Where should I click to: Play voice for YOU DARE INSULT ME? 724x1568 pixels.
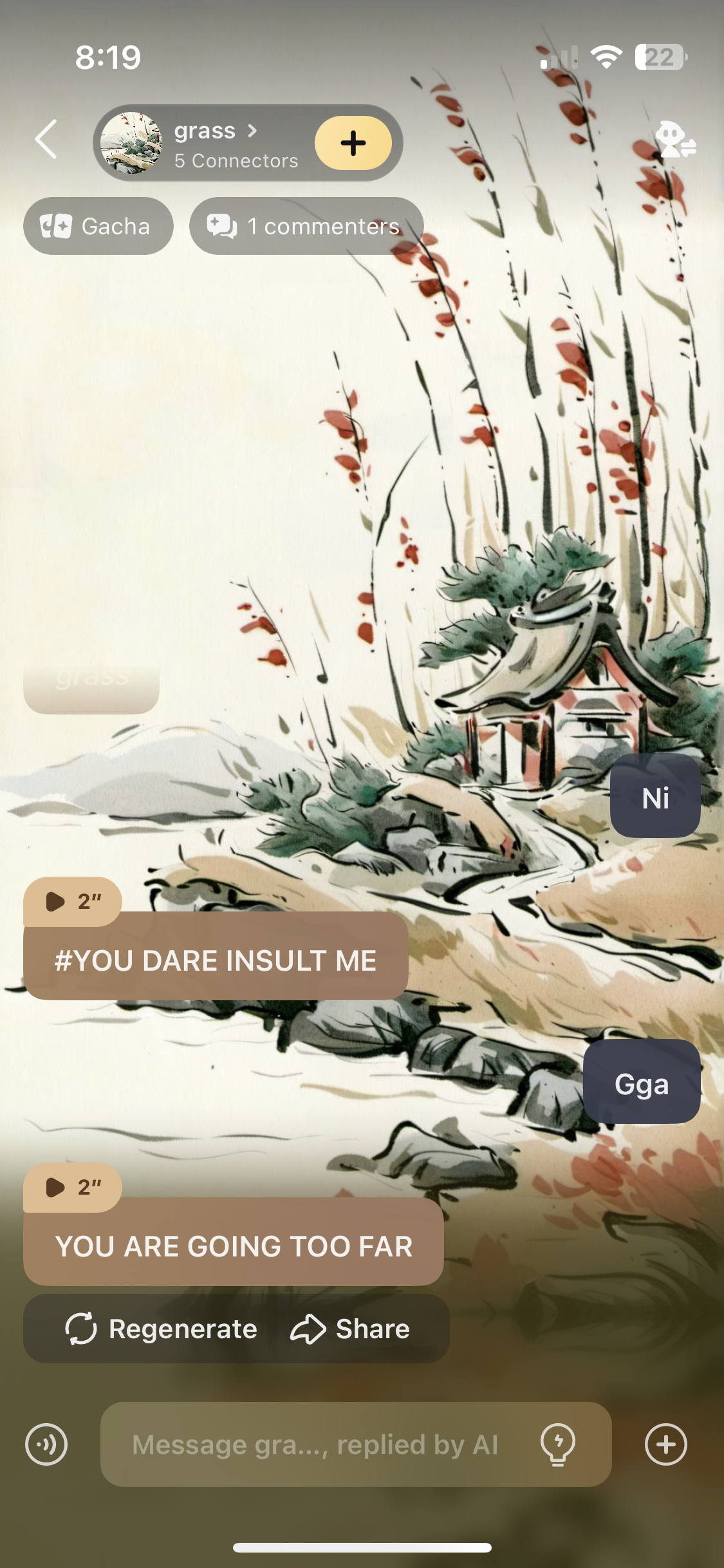72,901
